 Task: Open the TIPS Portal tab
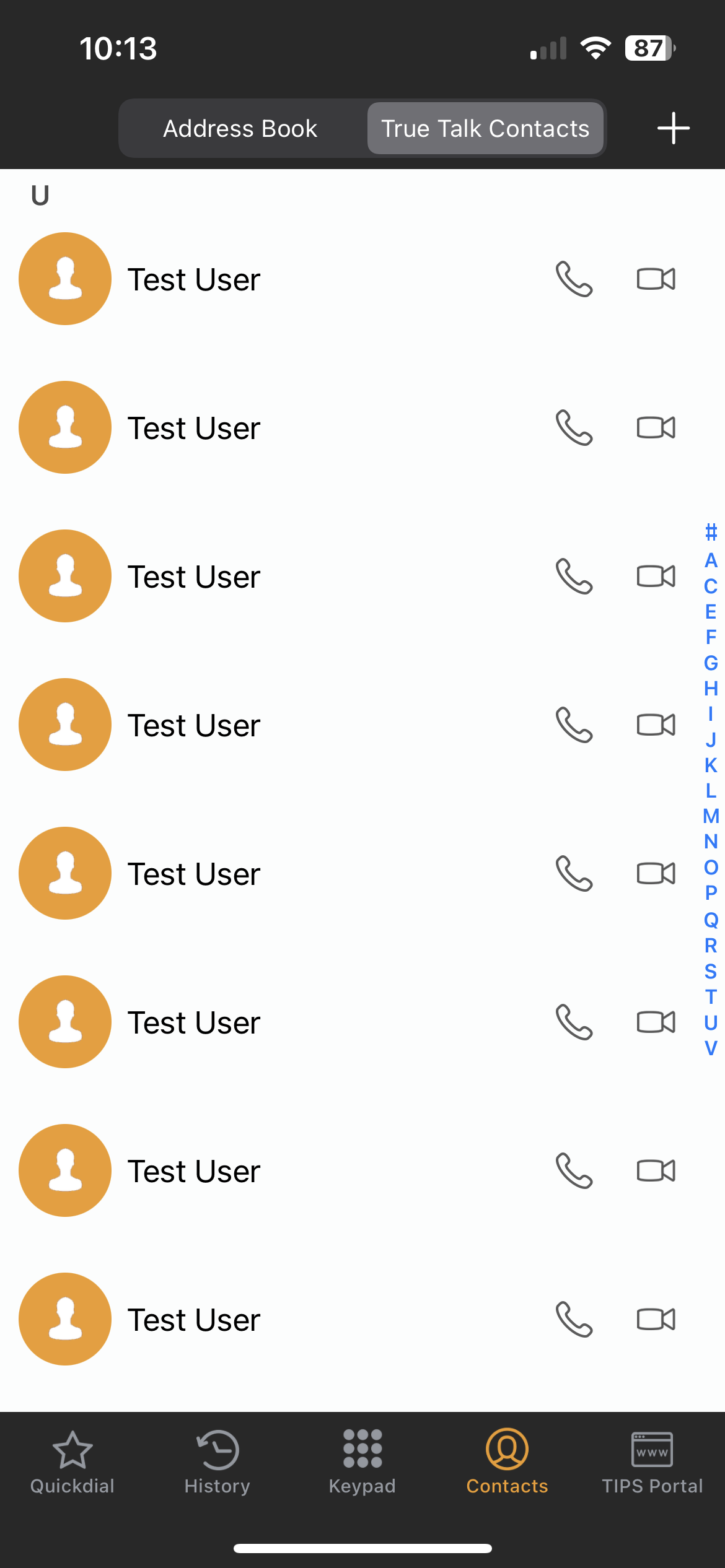tap(652, 1463)
